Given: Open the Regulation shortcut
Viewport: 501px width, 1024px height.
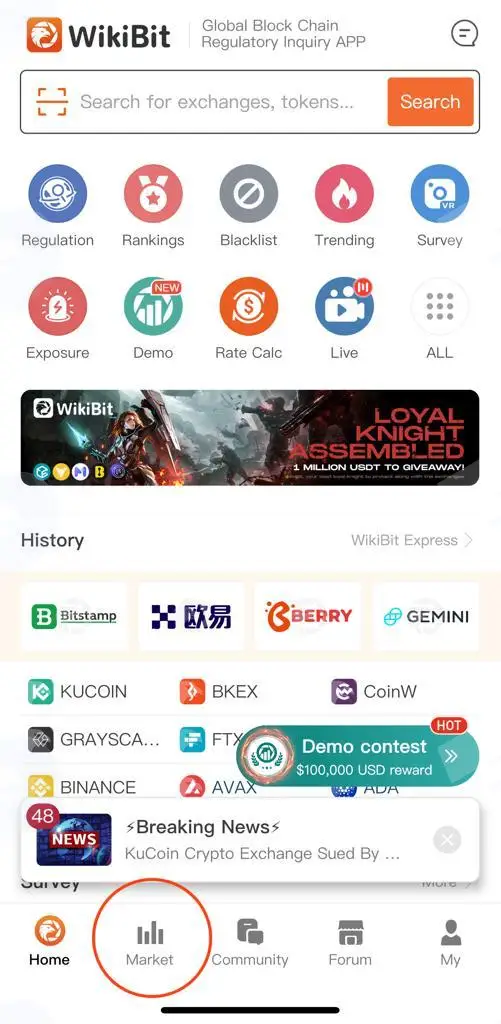Looking at the screenshot, I should [57, 206].
